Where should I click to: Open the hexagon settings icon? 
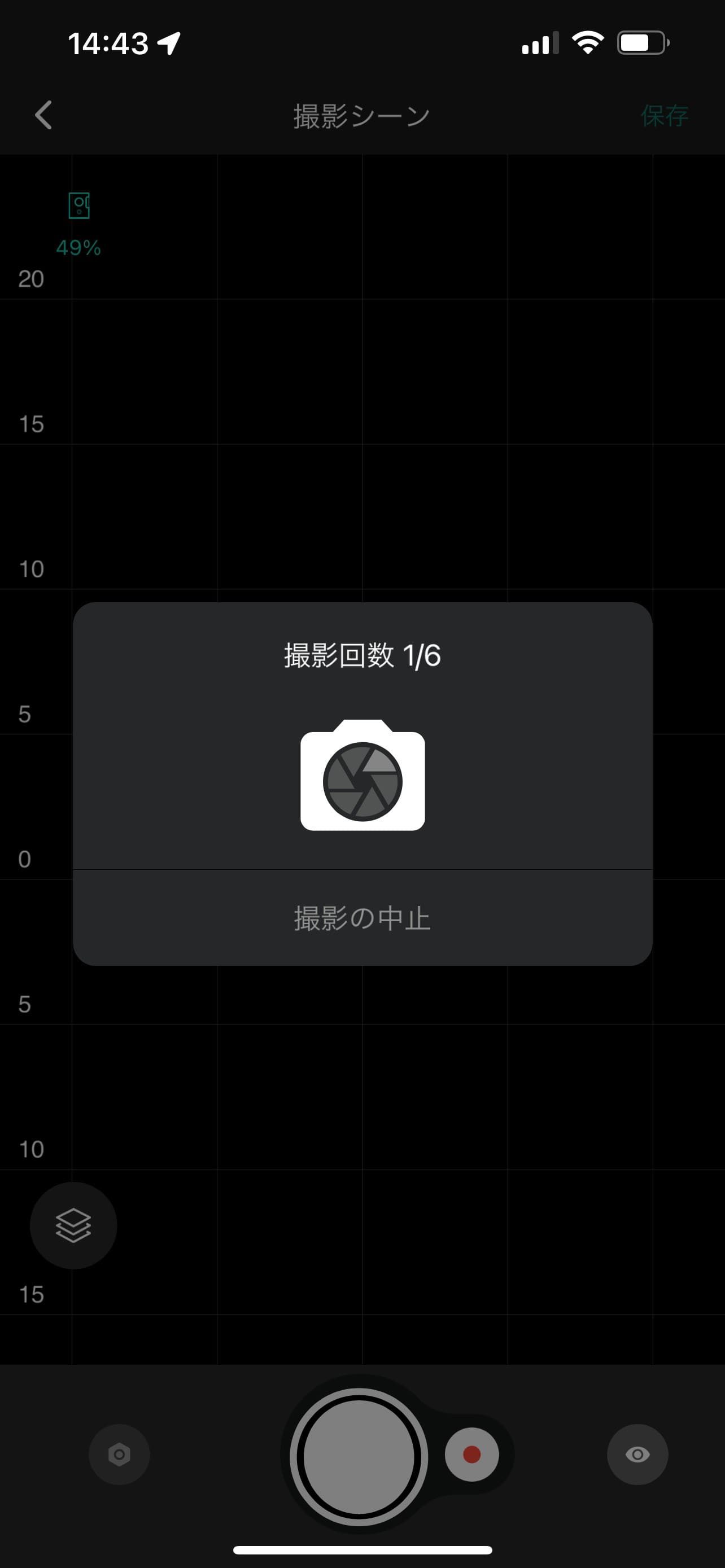click(119, 1454)
